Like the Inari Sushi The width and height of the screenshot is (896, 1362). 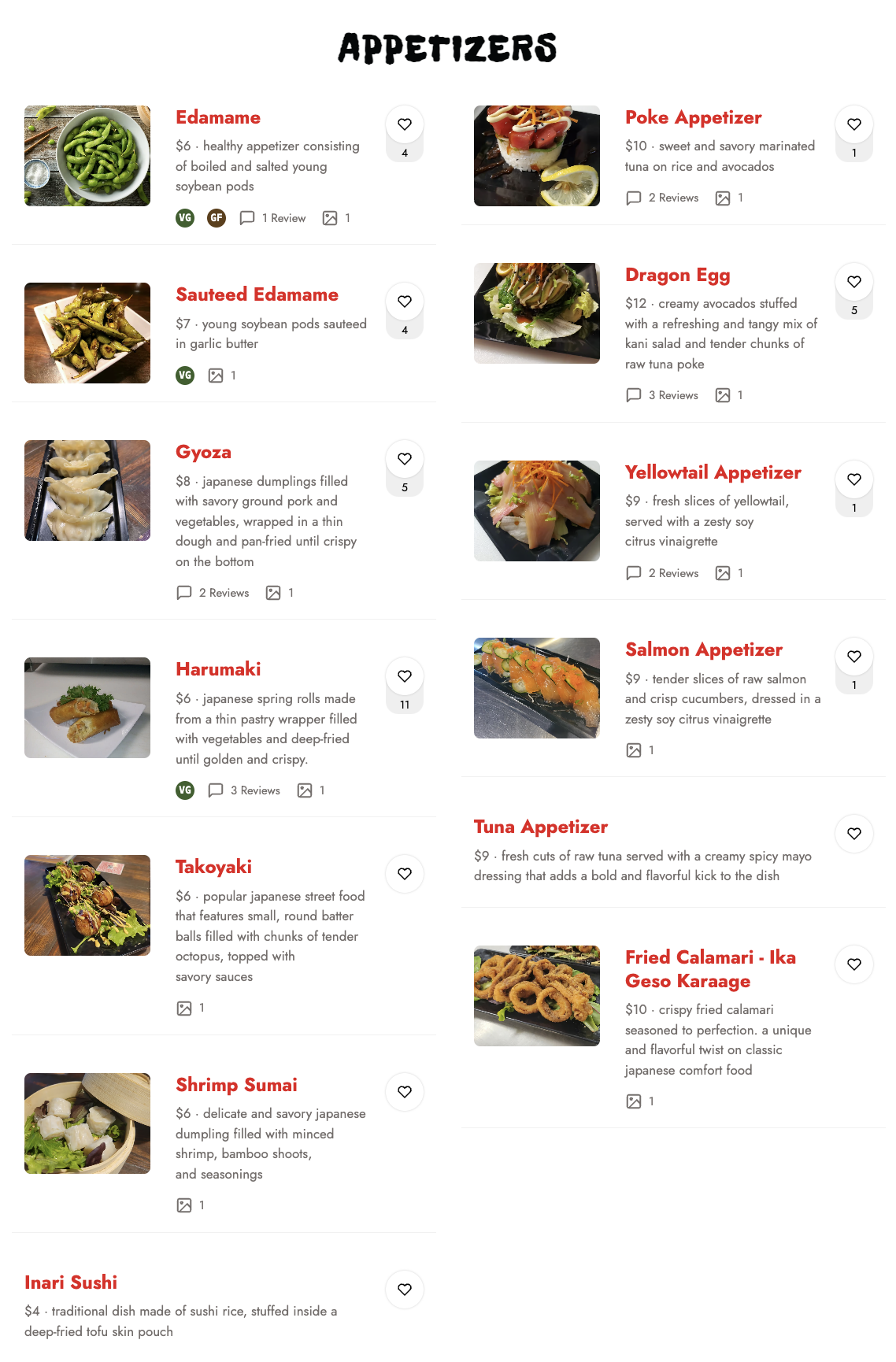tap(405, 1290)
